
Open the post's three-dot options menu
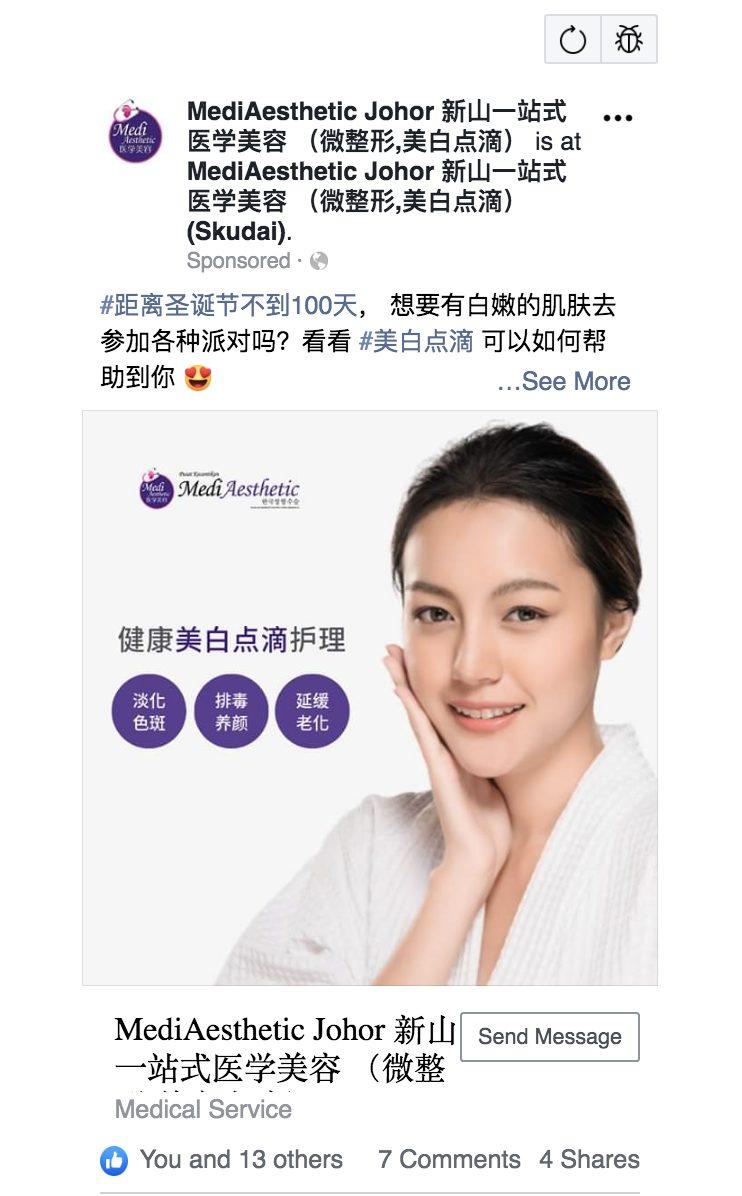click(618, 118)
